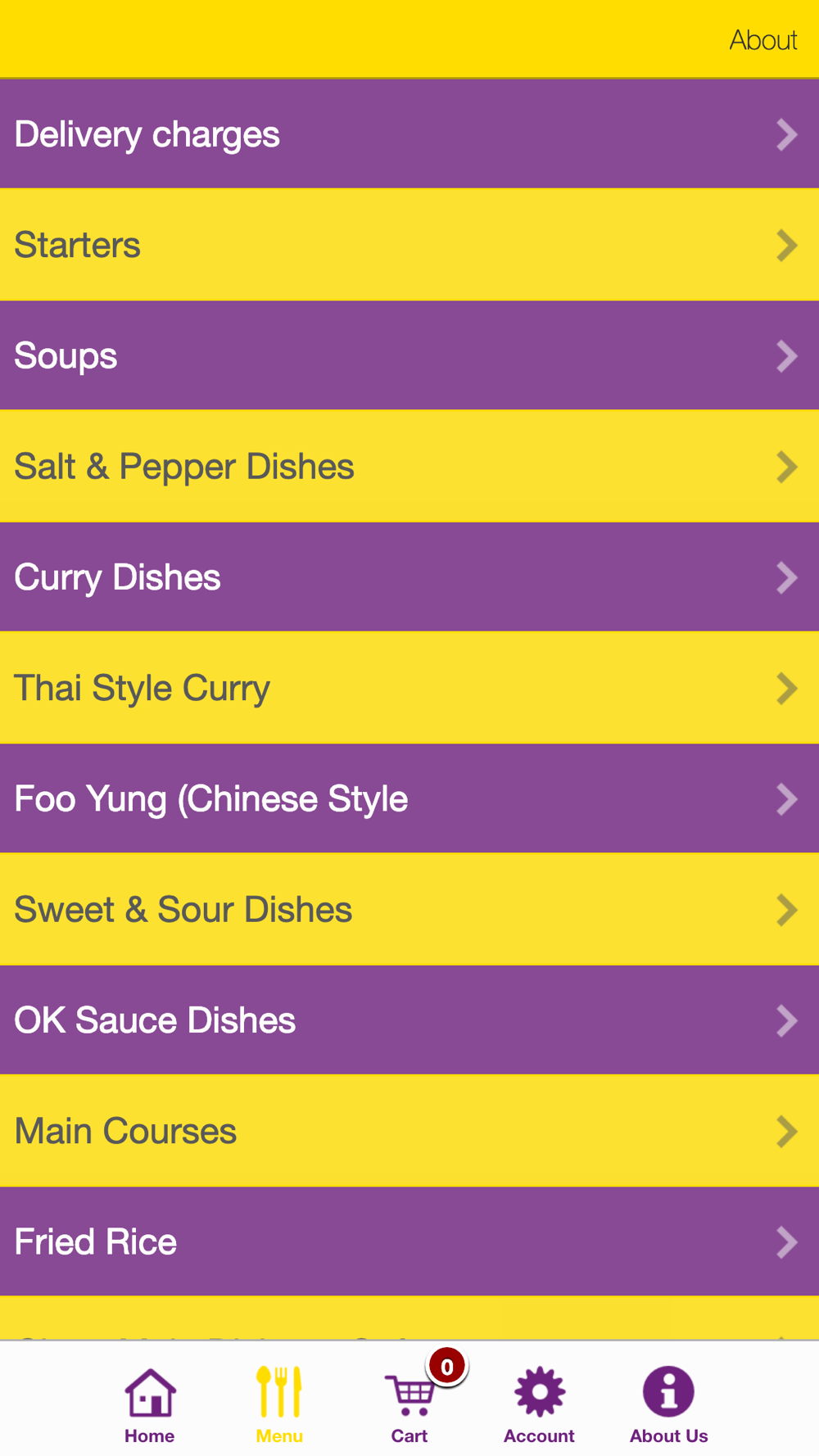Open the Cart tab

pos(409,1405)
